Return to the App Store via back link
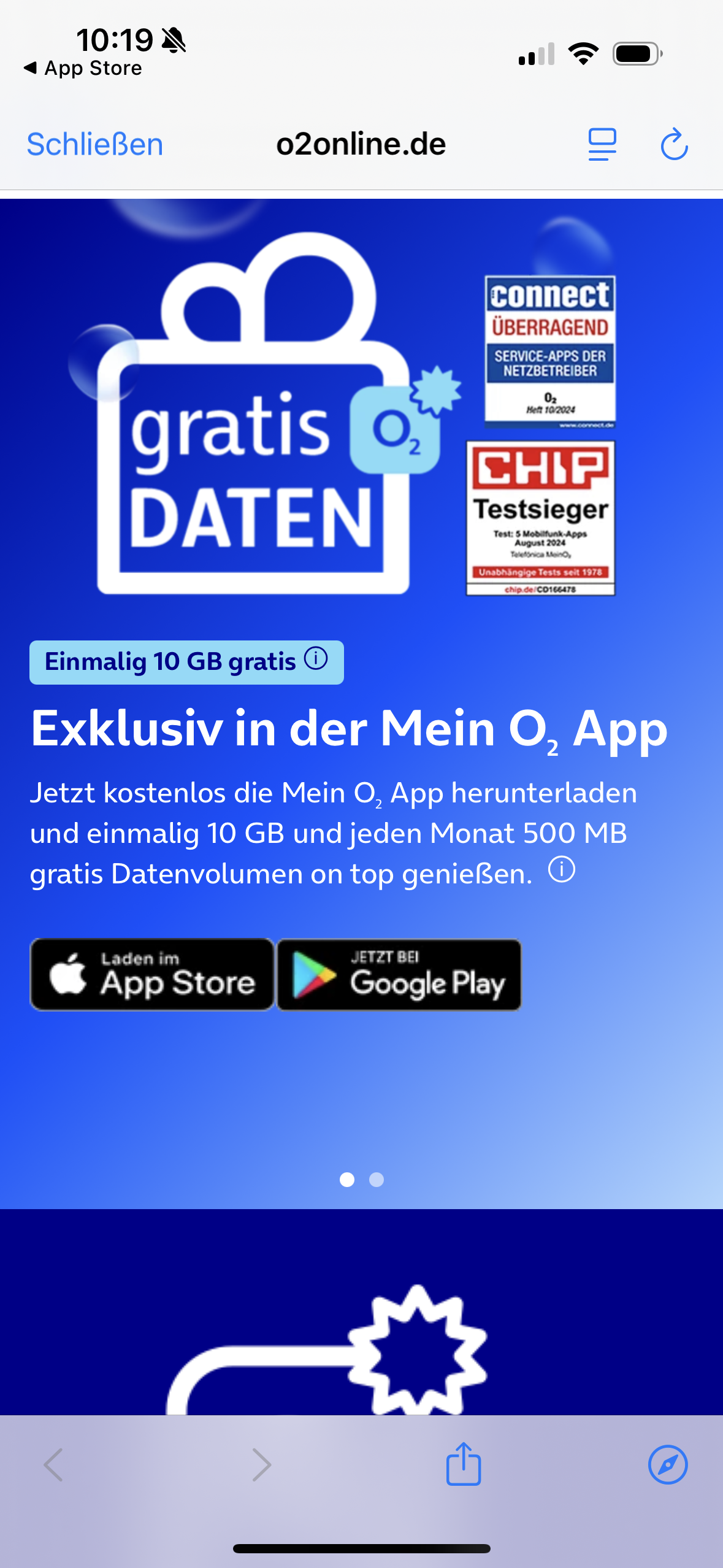The height and width of the screenshot is (1568, 723). pos(83,68)
